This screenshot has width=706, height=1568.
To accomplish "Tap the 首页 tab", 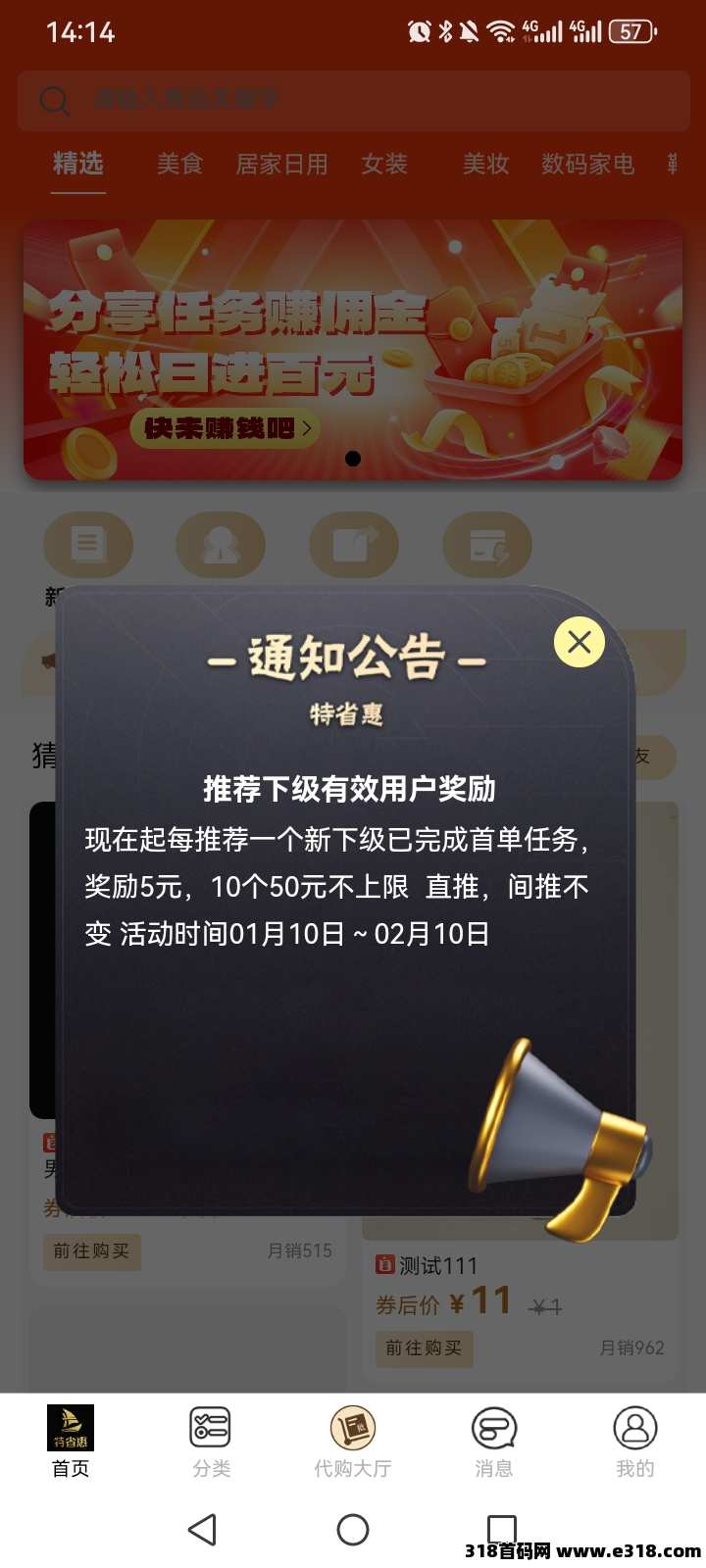I will tap(71, 1441).
